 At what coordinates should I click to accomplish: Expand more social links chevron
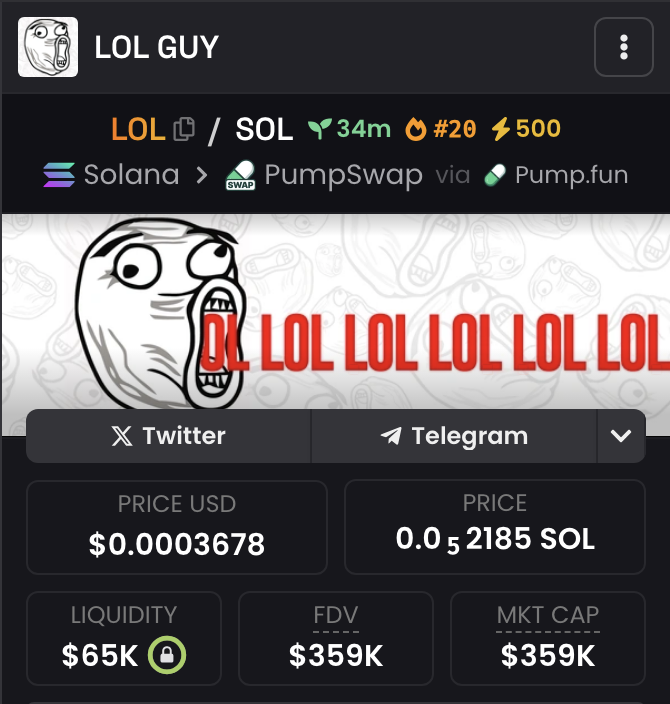click(621, 436)
